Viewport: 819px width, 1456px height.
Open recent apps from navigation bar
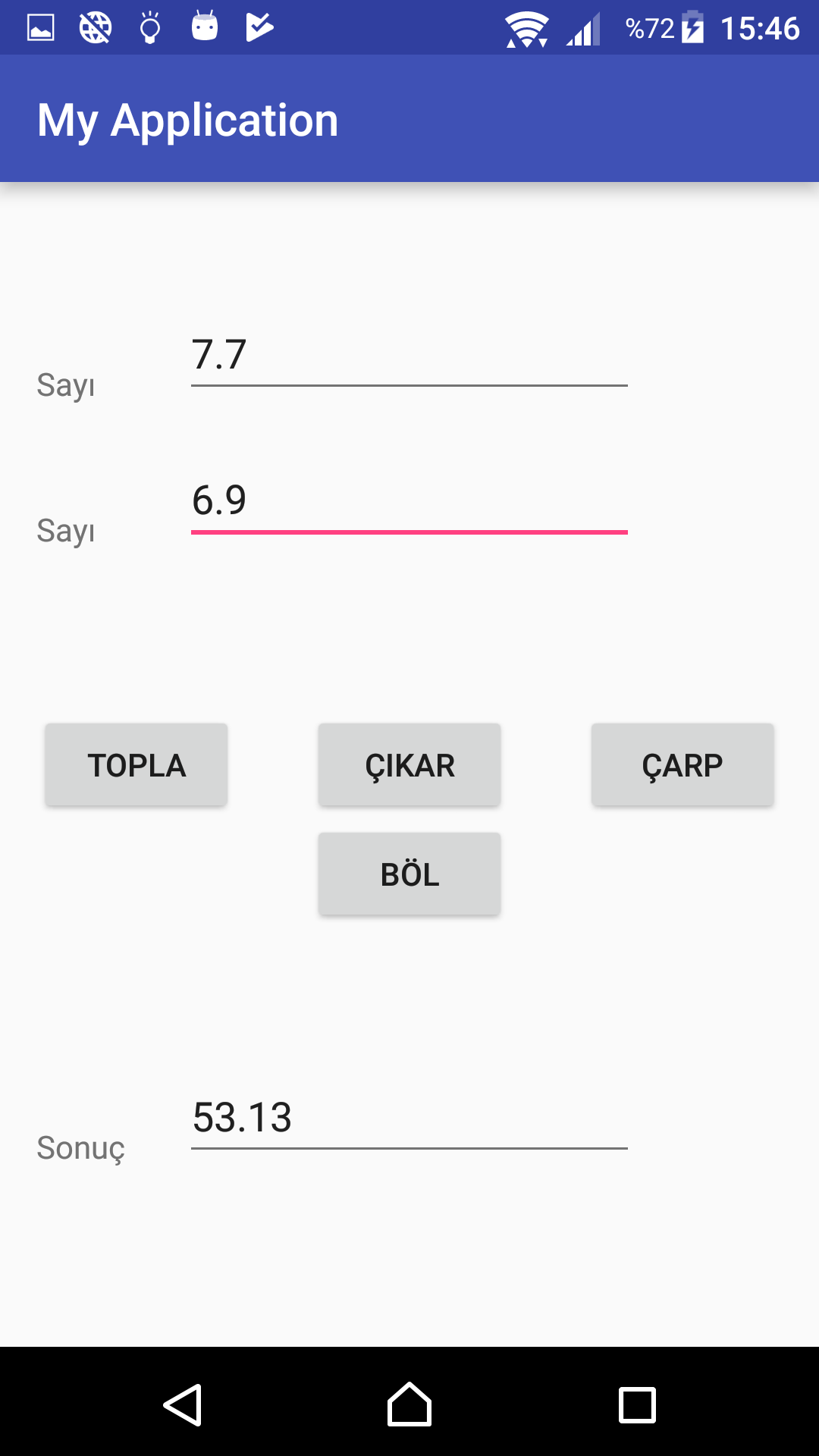pos(637,1404)
